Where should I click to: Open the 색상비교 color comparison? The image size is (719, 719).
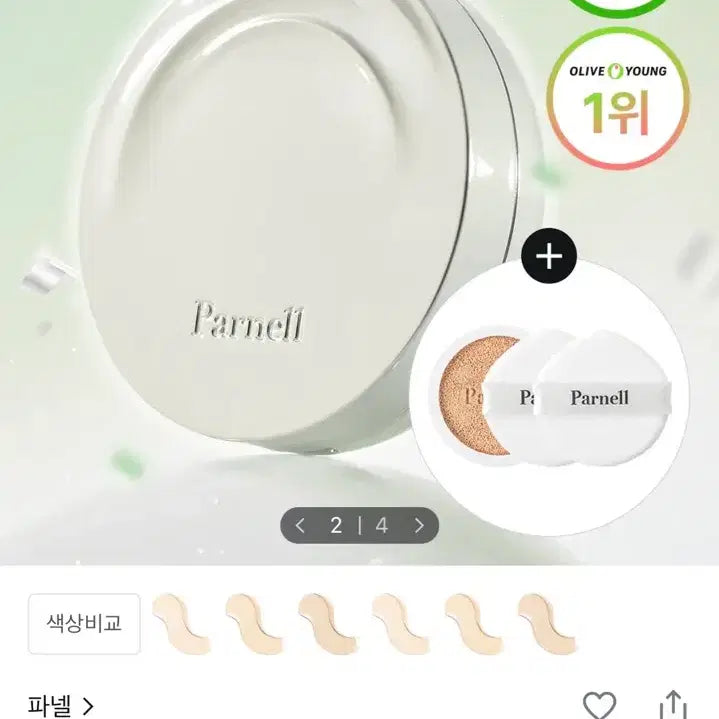(84, 624)
